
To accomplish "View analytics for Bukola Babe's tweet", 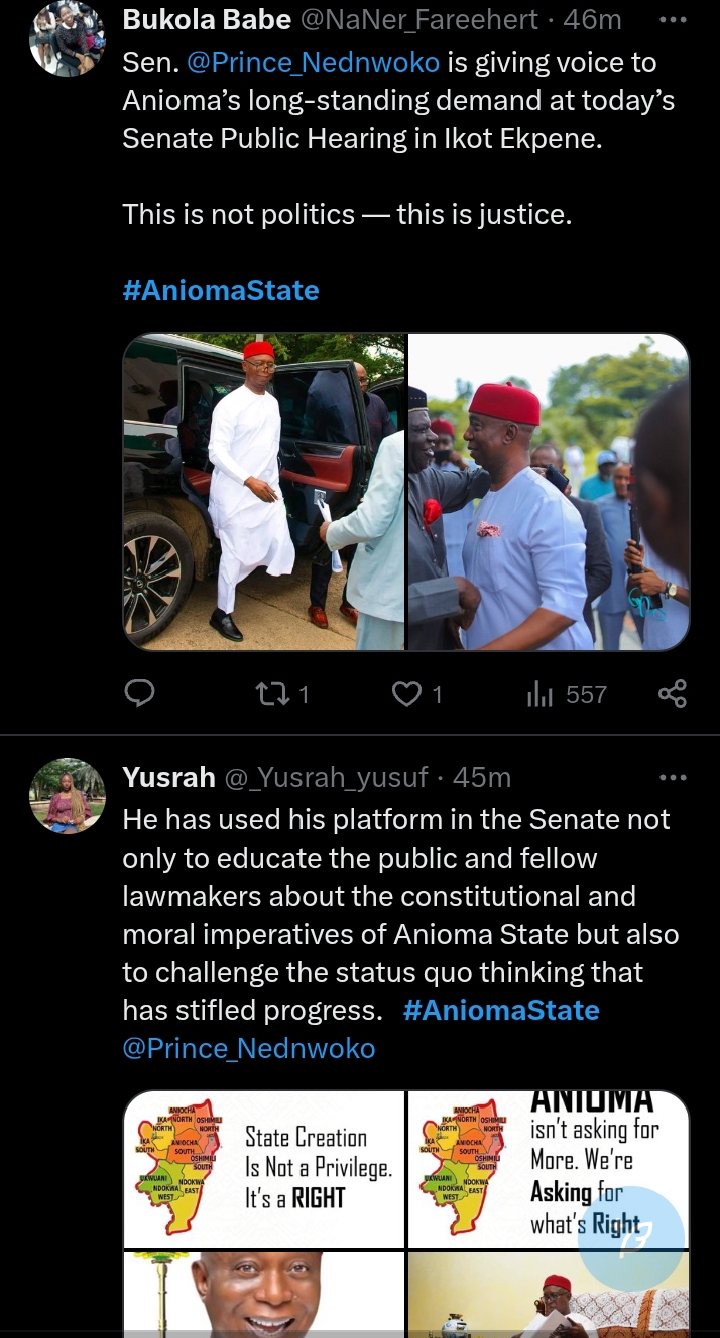I will coord(566,693).
